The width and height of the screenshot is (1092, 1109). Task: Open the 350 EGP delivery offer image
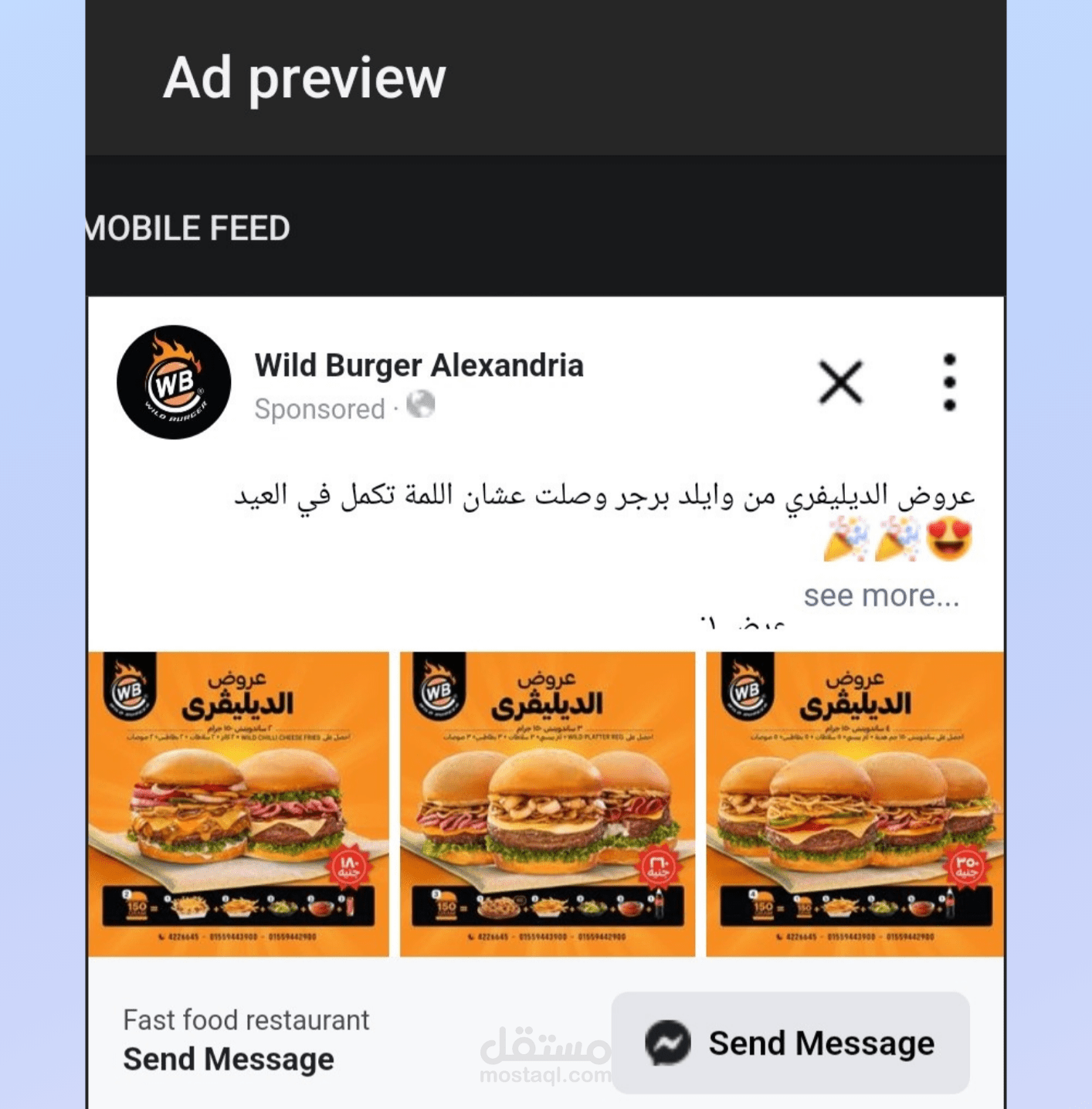coord(855,803)
